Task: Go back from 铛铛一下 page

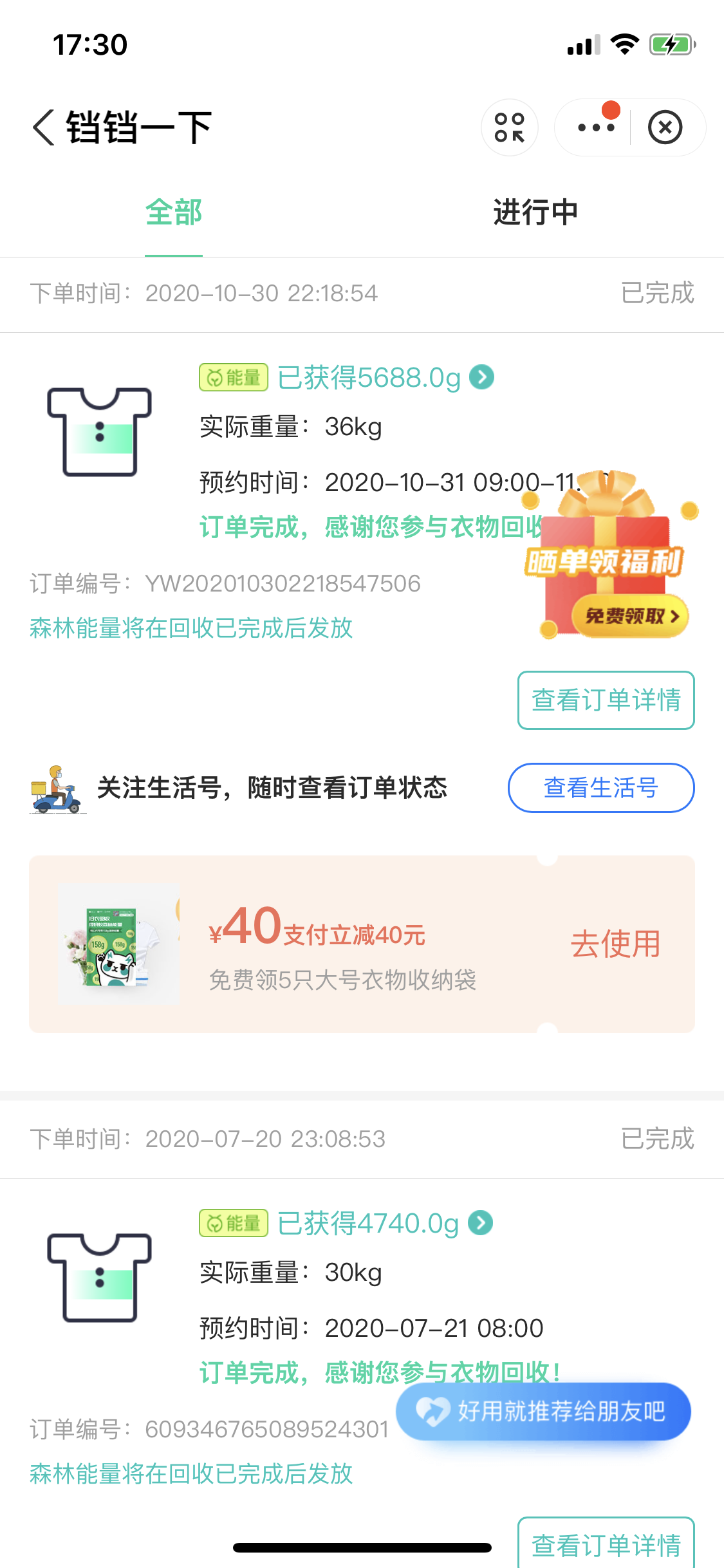Action: tap(44, 127)
